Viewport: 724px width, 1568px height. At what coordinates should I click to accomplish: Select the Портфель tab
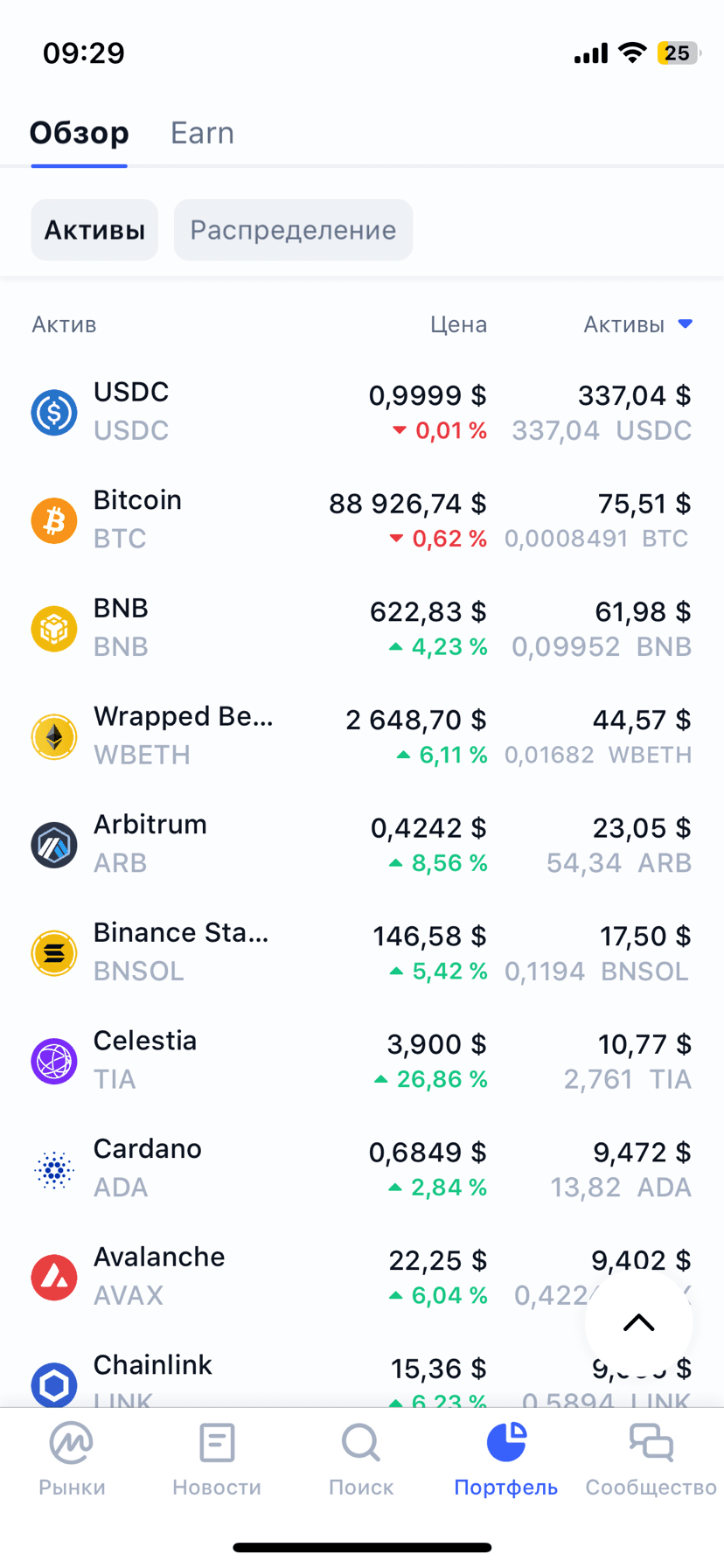click(x=505, y=1460)
